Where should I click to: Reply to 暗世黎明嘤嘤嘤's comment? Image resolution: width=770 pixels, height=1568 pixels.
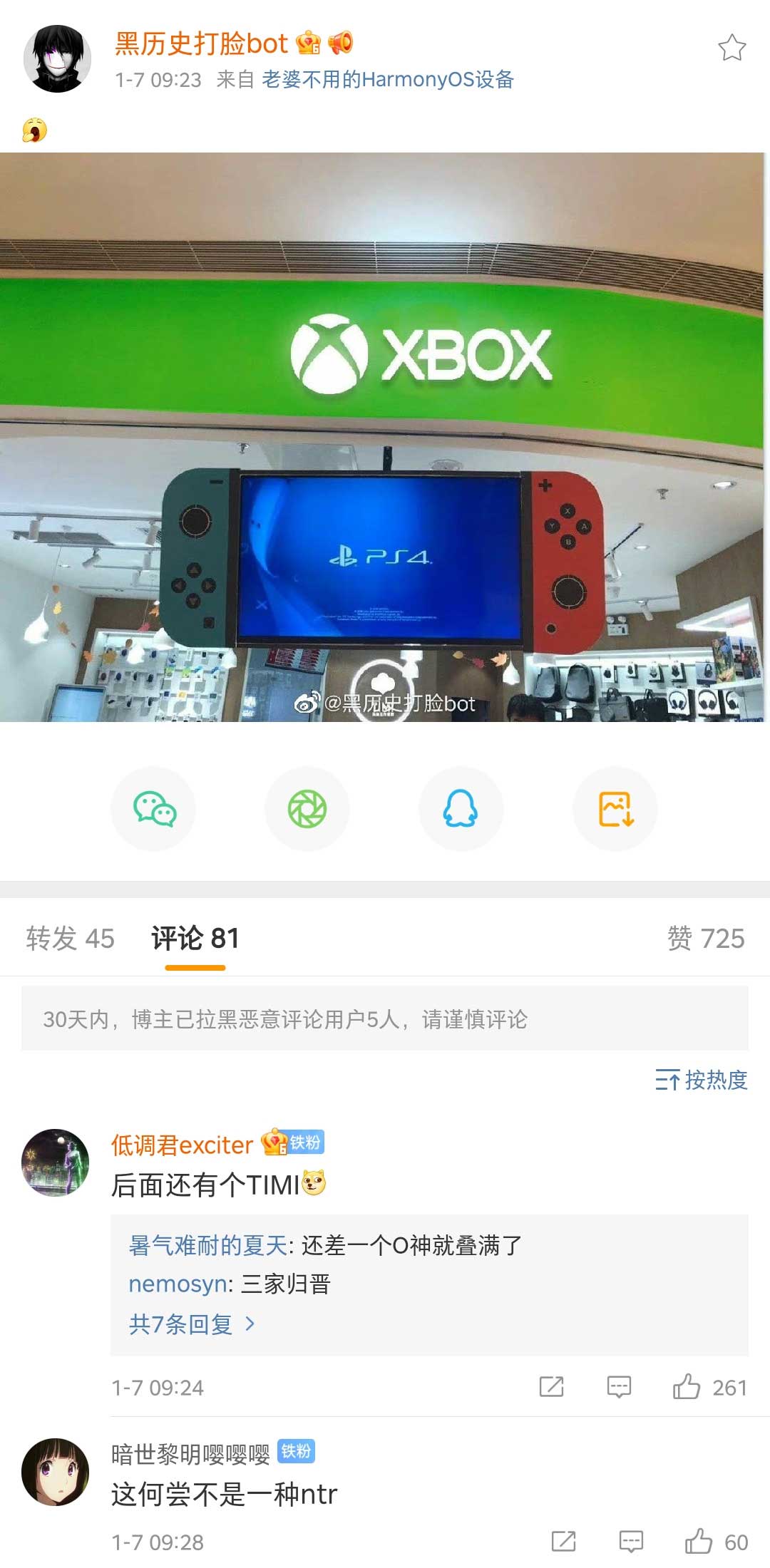click(x=631, y=1542)
